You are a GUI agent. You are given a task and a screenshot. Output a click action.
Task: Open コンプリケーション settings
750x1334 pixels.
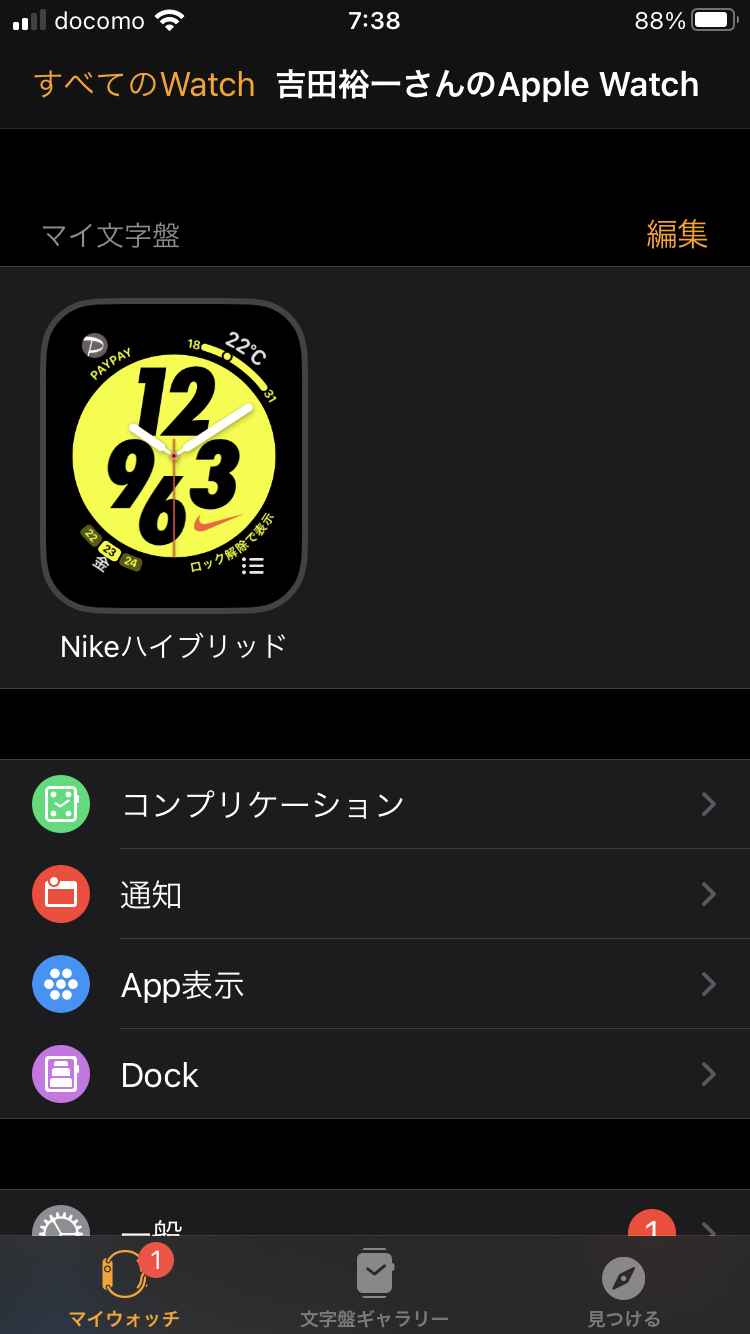point(375,804)
